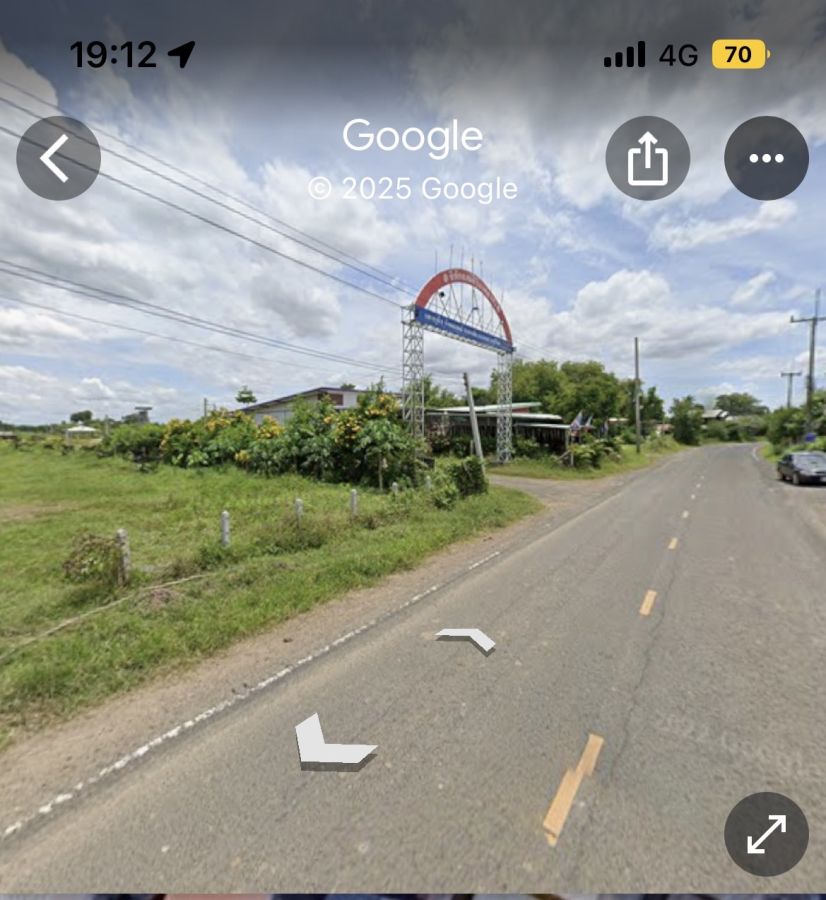Expand Street View to full screen
Image resolution: width=826 pixels, height=900 pixels.
coord(766,834)
